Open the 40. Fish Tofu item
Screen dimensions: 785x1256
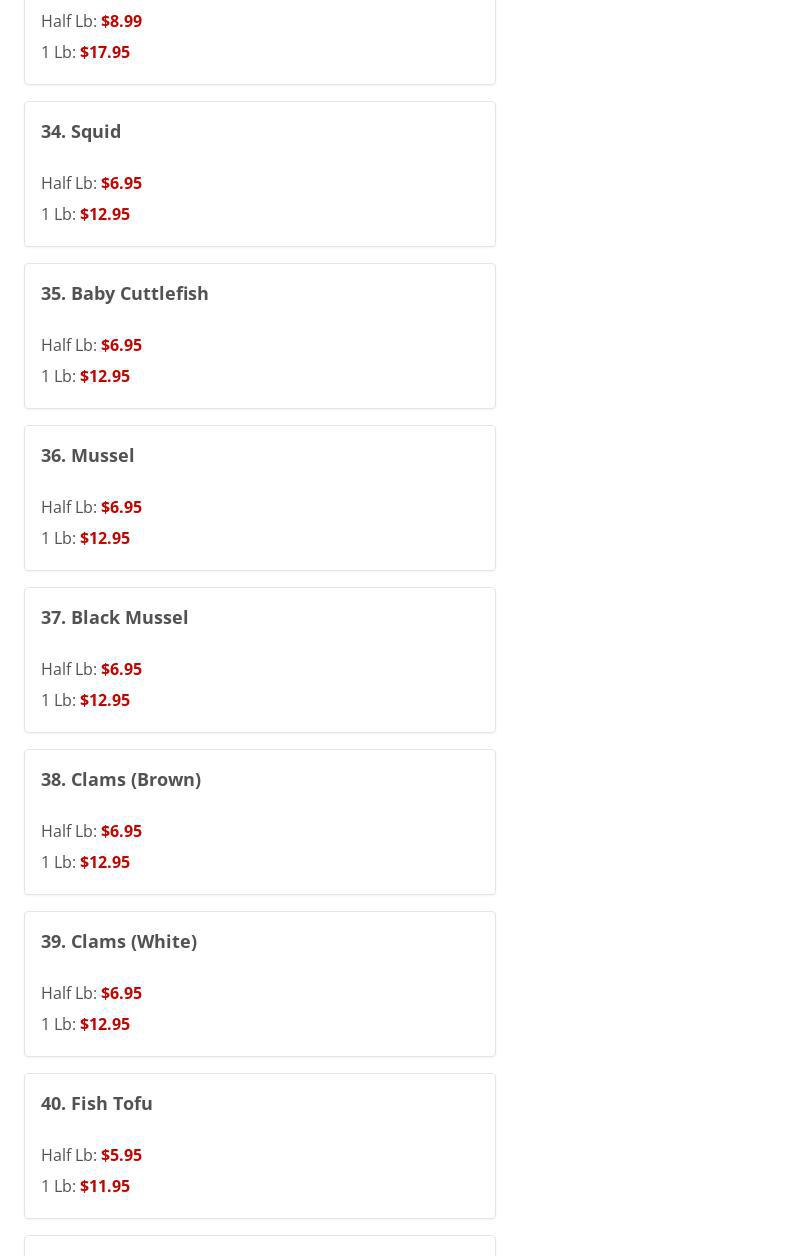point(260,1146)
